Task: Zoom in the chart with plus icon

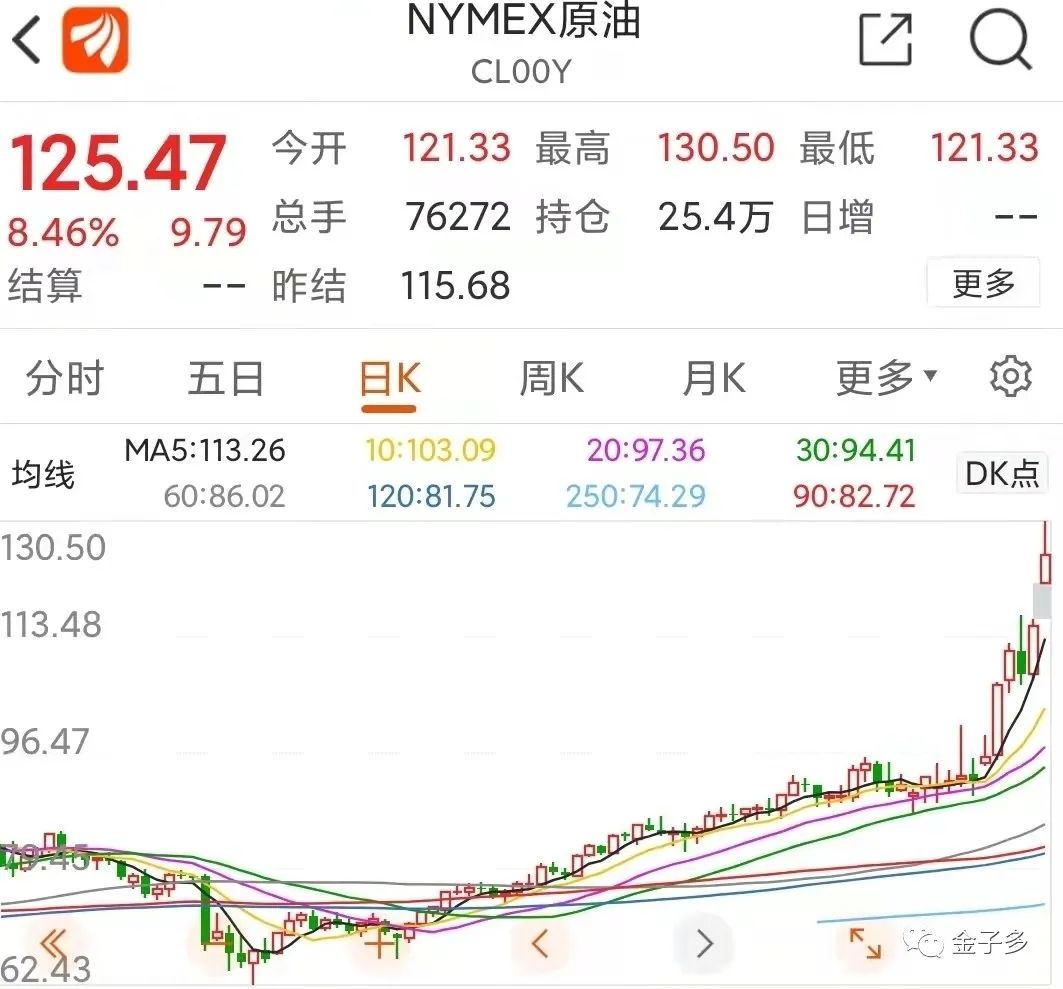Action: (x=379, y=943)
